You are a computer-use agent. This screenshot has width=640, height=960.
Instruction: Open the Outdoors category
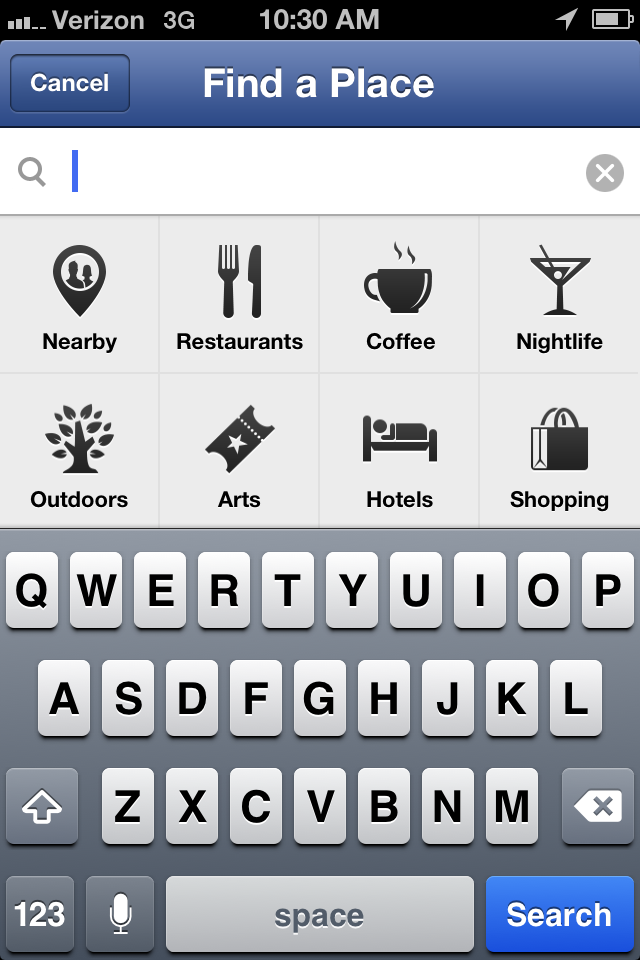(x=80, y=453)
